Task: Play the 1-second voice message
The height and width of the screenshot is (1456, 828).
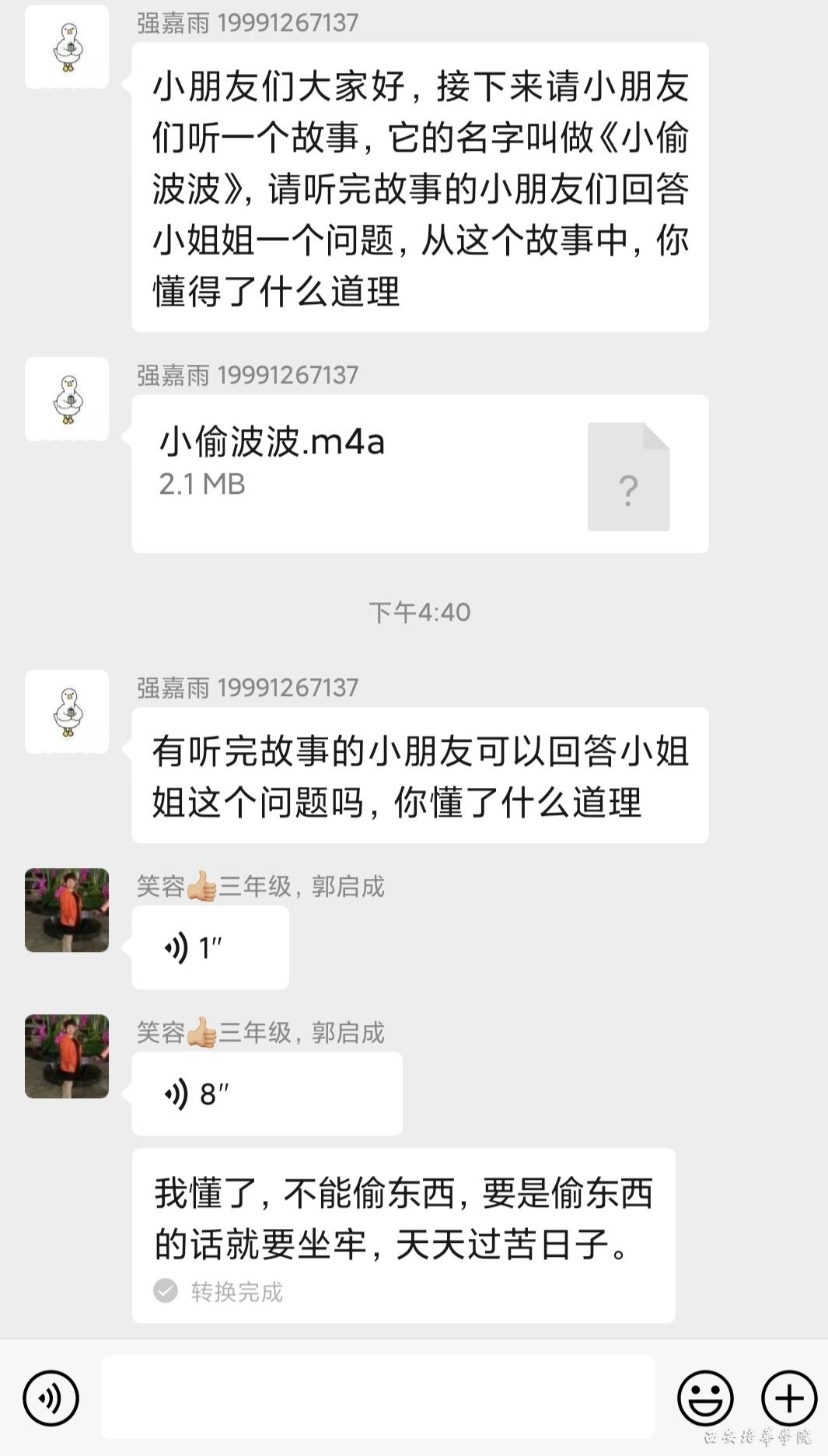Action: coord(210,947)
